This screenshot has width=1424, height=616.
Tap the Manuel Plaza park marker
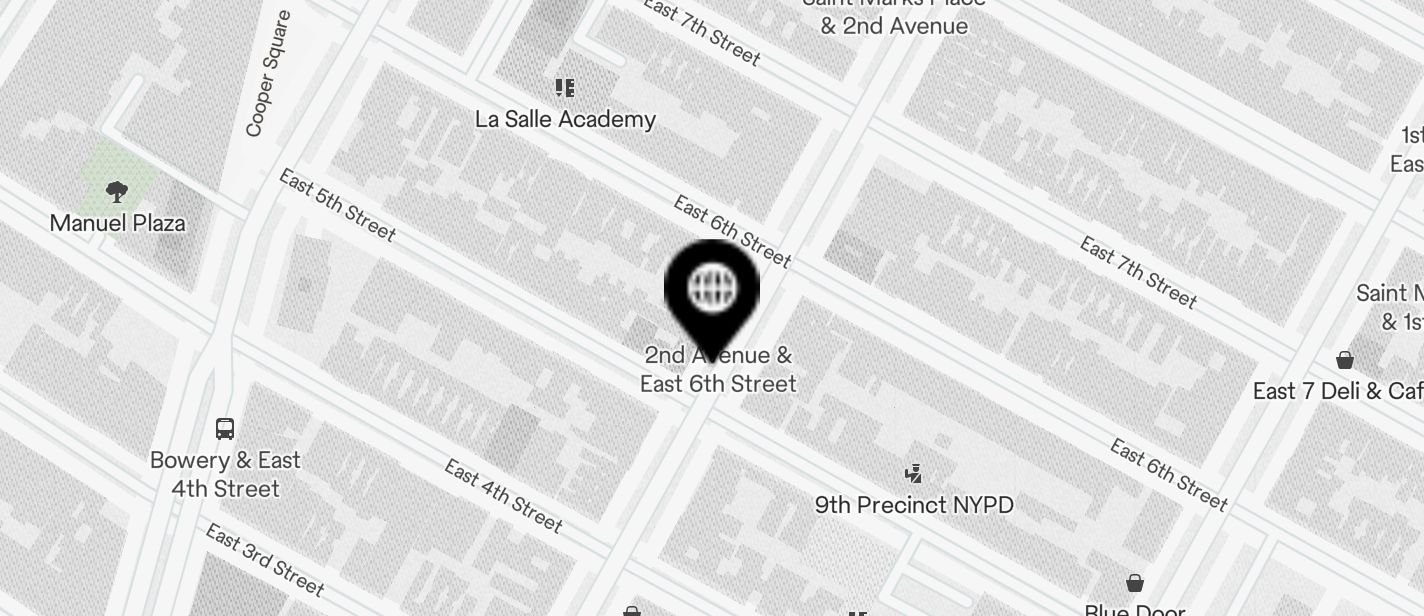pos(117,192)
